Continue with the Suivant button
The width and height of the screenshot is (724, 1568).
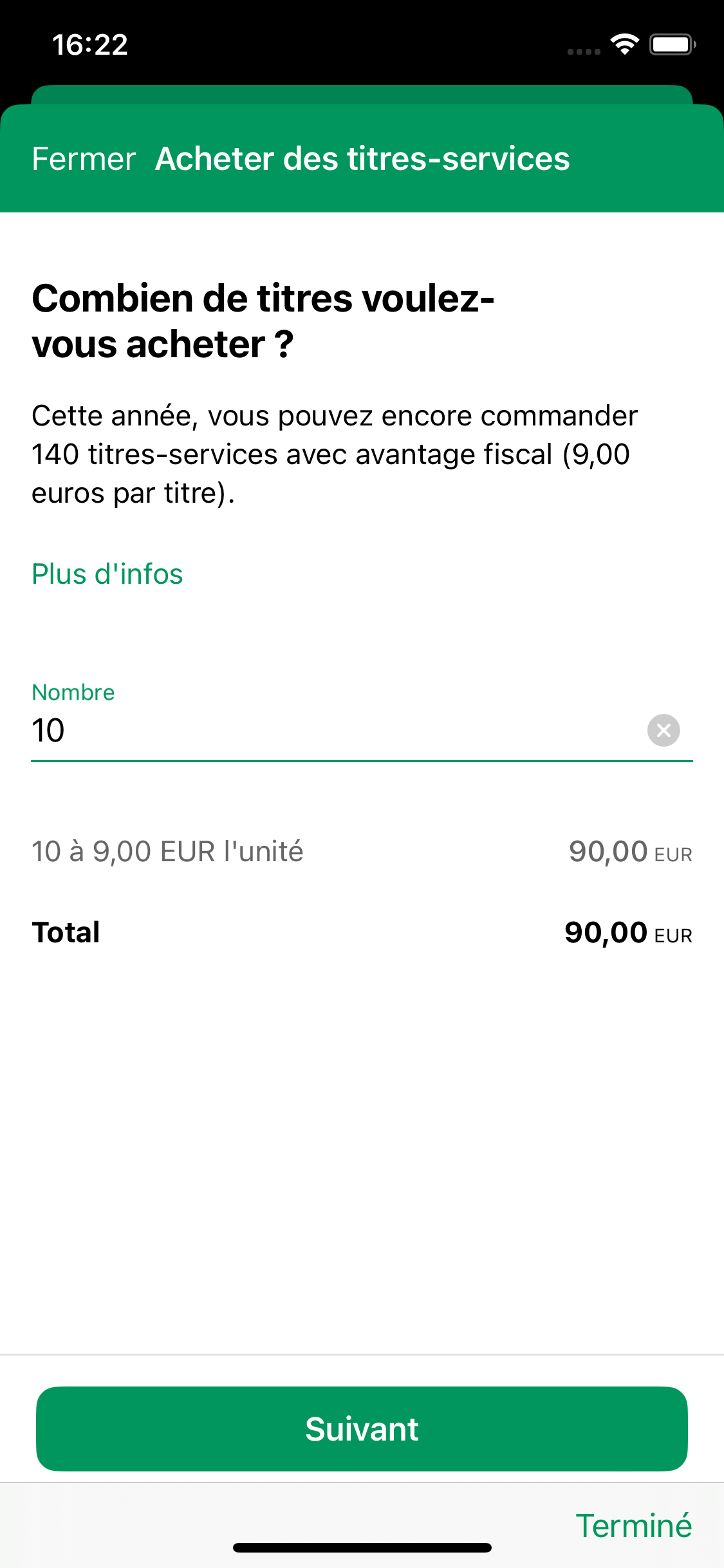(362, 1429)
